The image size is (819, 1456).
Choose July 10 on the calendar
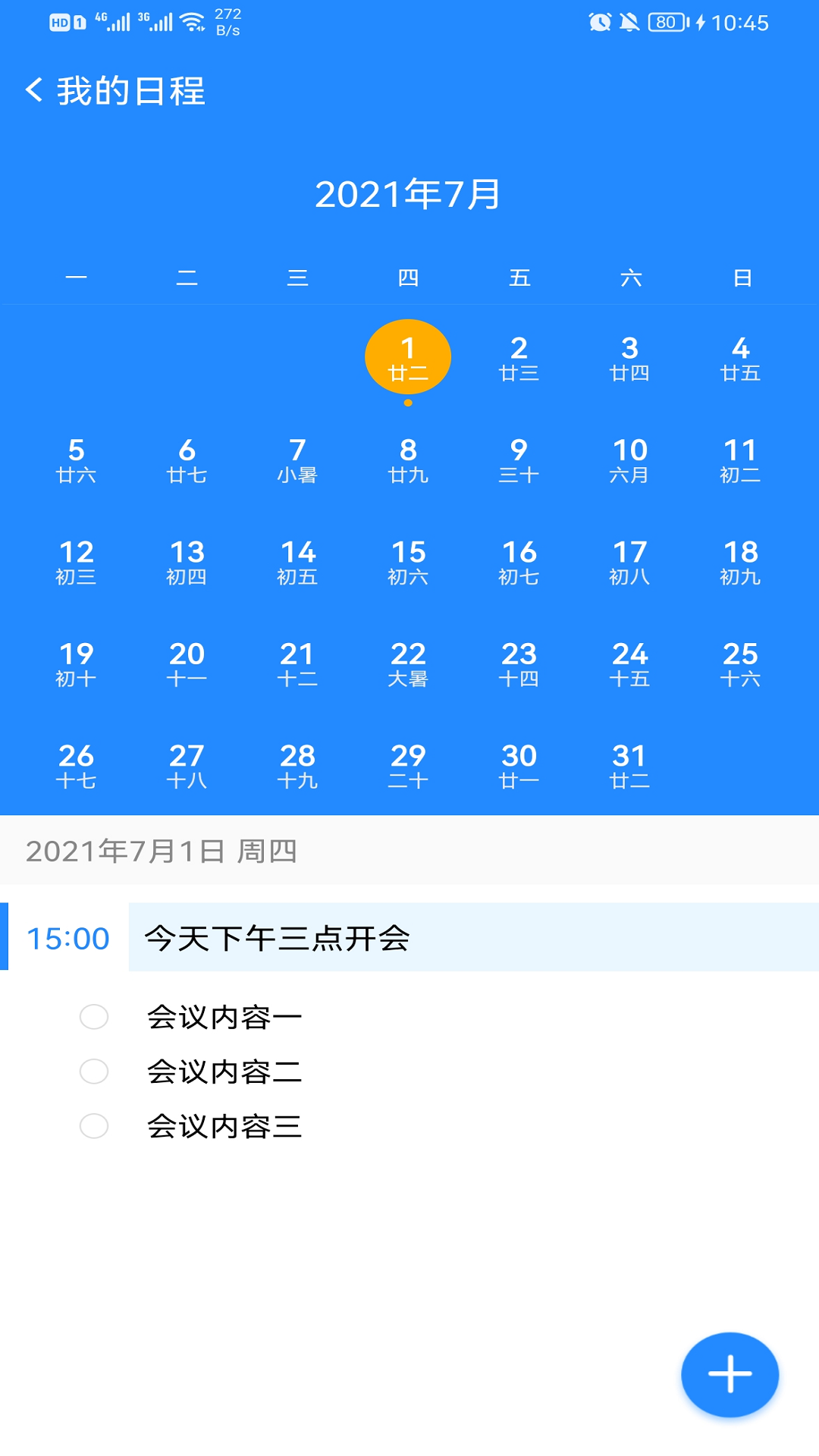[x=629, y=460]
